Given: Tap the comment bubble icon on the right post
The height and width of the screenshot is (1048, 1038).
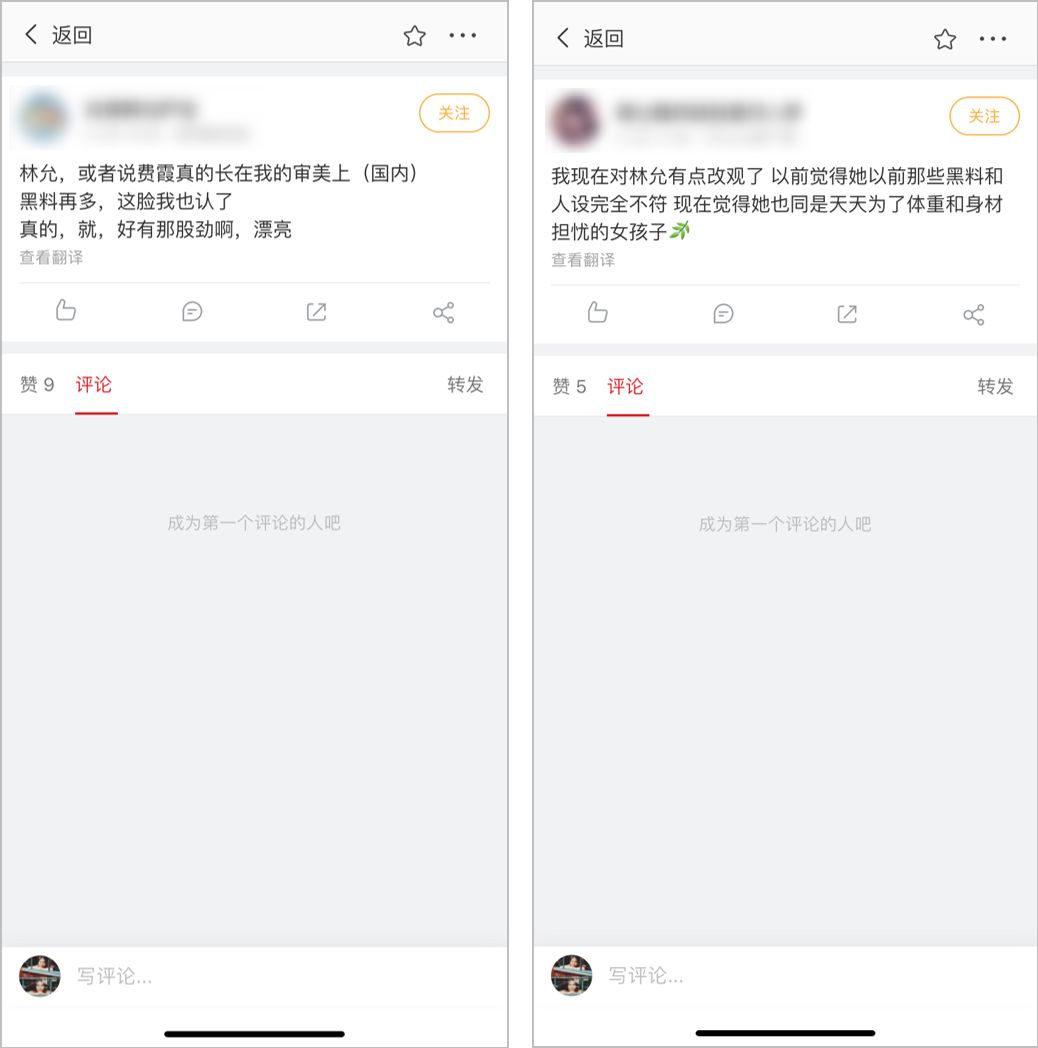Looking at the screenshot, I should coord(722,313).
